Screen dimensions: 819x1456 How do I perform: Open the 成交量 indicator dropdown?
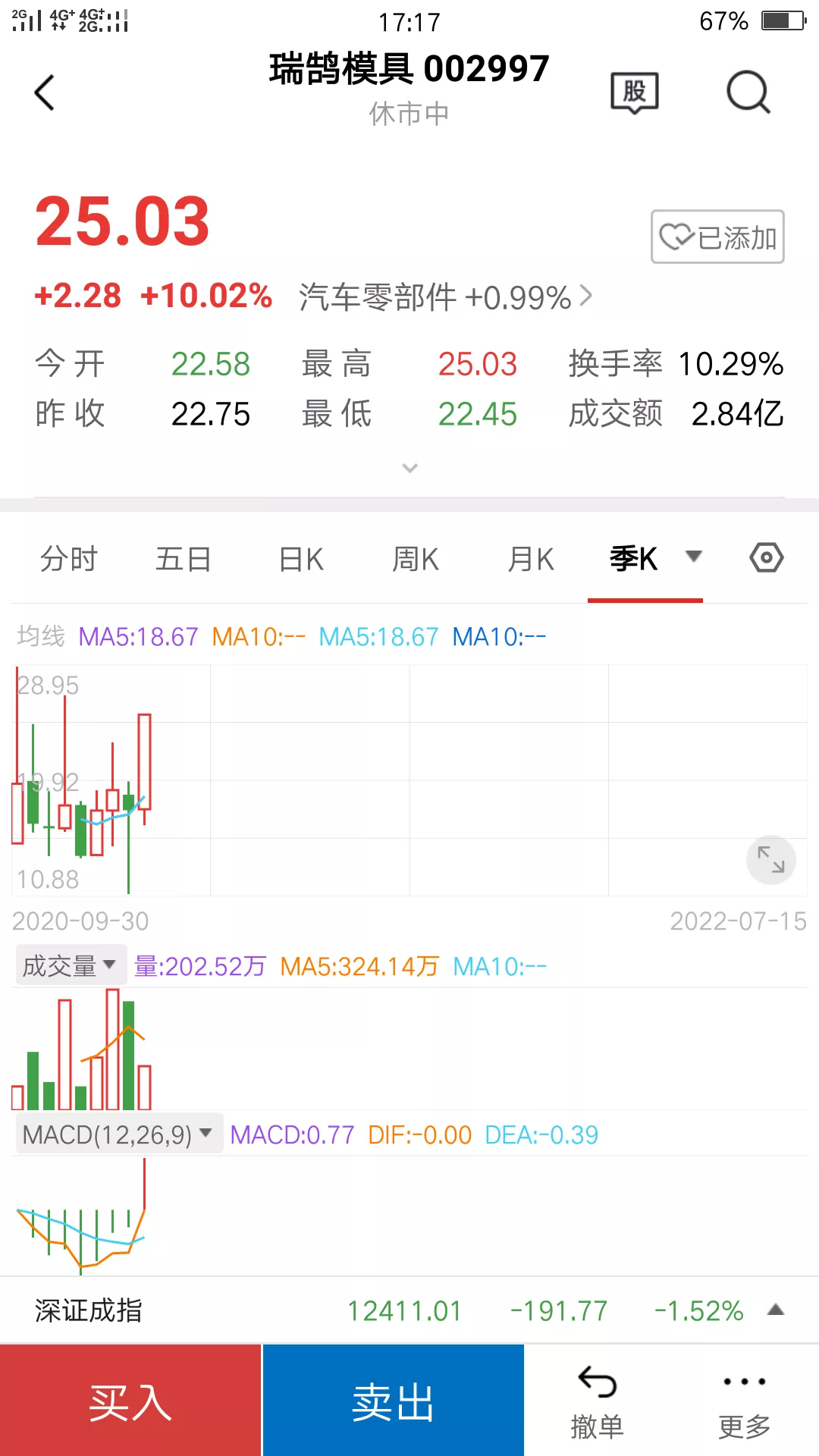[x=70, y=965]
